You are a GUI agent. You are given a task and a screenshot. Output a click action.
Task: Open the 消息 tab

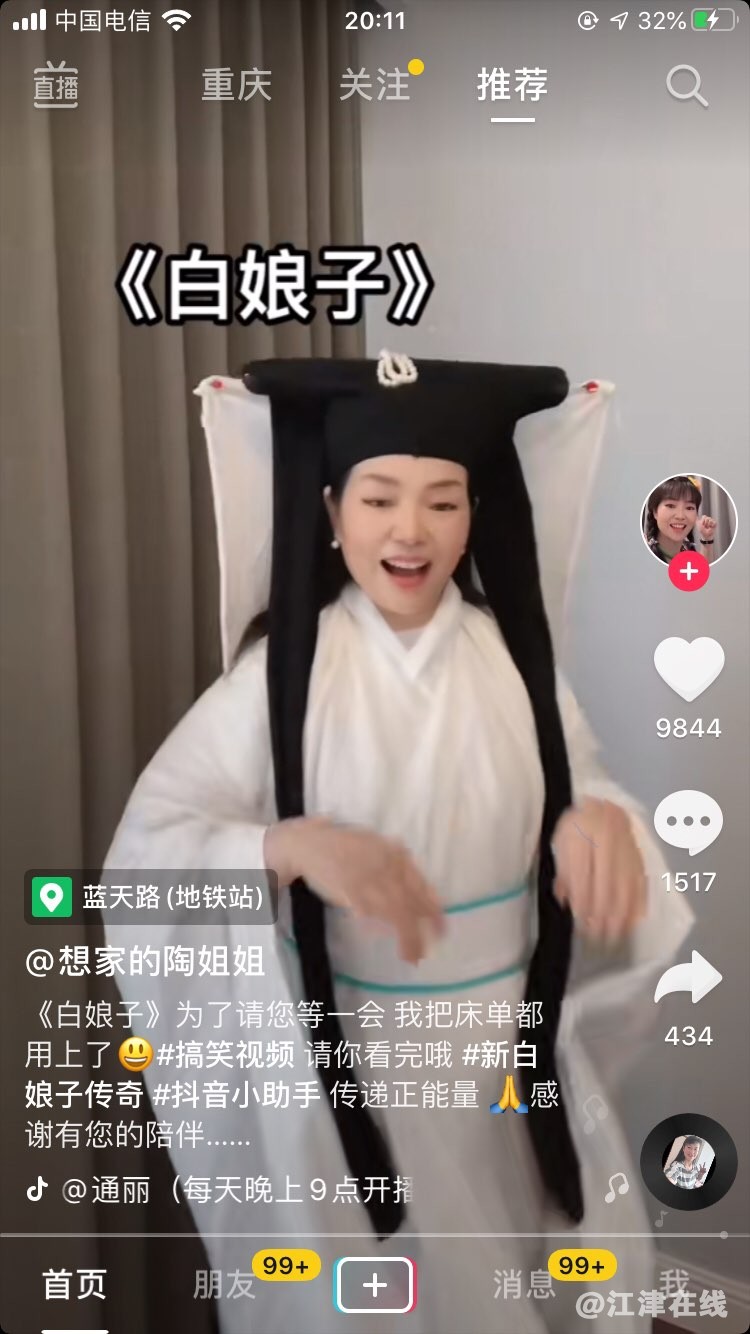click(x=524, y=1285)
